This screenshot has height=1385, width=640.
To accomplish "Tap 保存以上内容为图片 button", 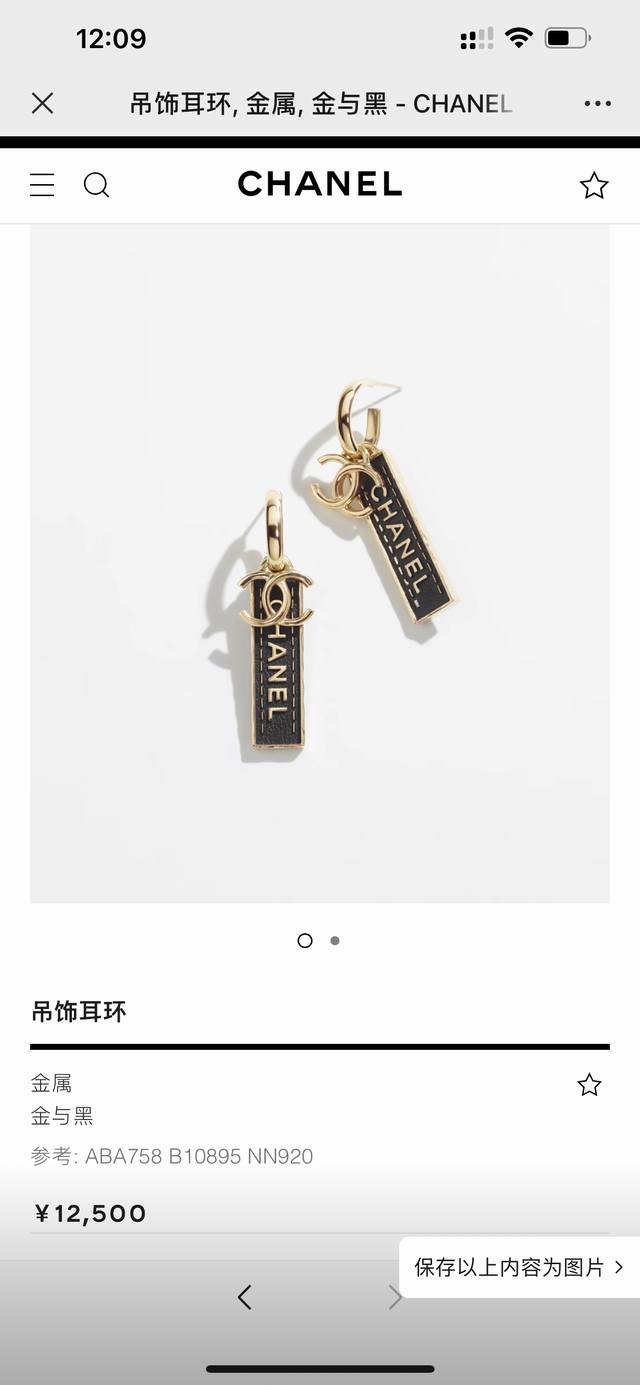I will [518, 1267].
